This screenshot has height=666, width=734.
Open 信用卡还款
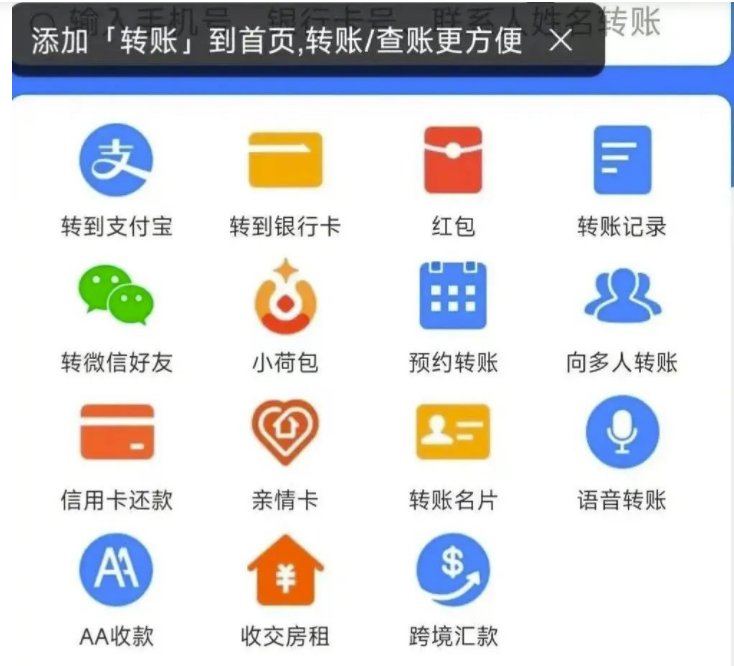(116, 433)
